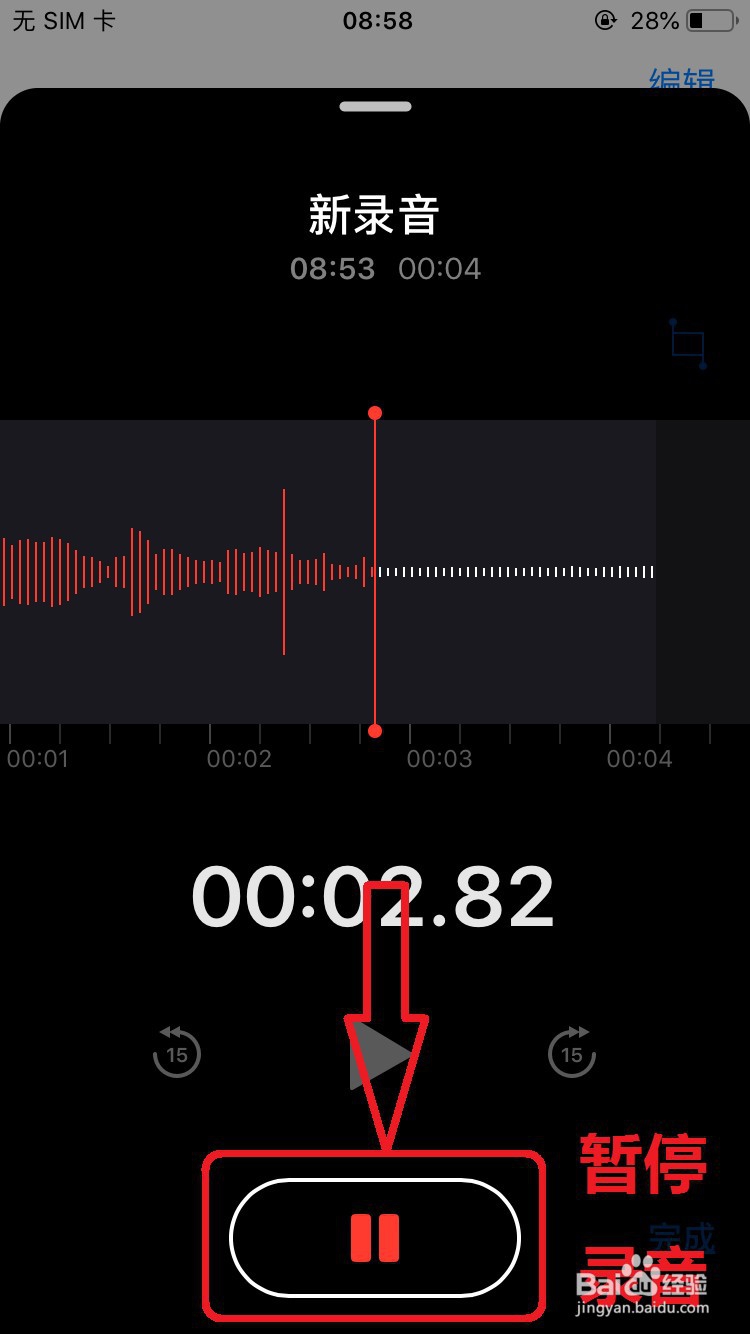The height and width of the screenshot is (1334, 750).
Task: Tap the duration label 00:04
Action: point(441,268)
